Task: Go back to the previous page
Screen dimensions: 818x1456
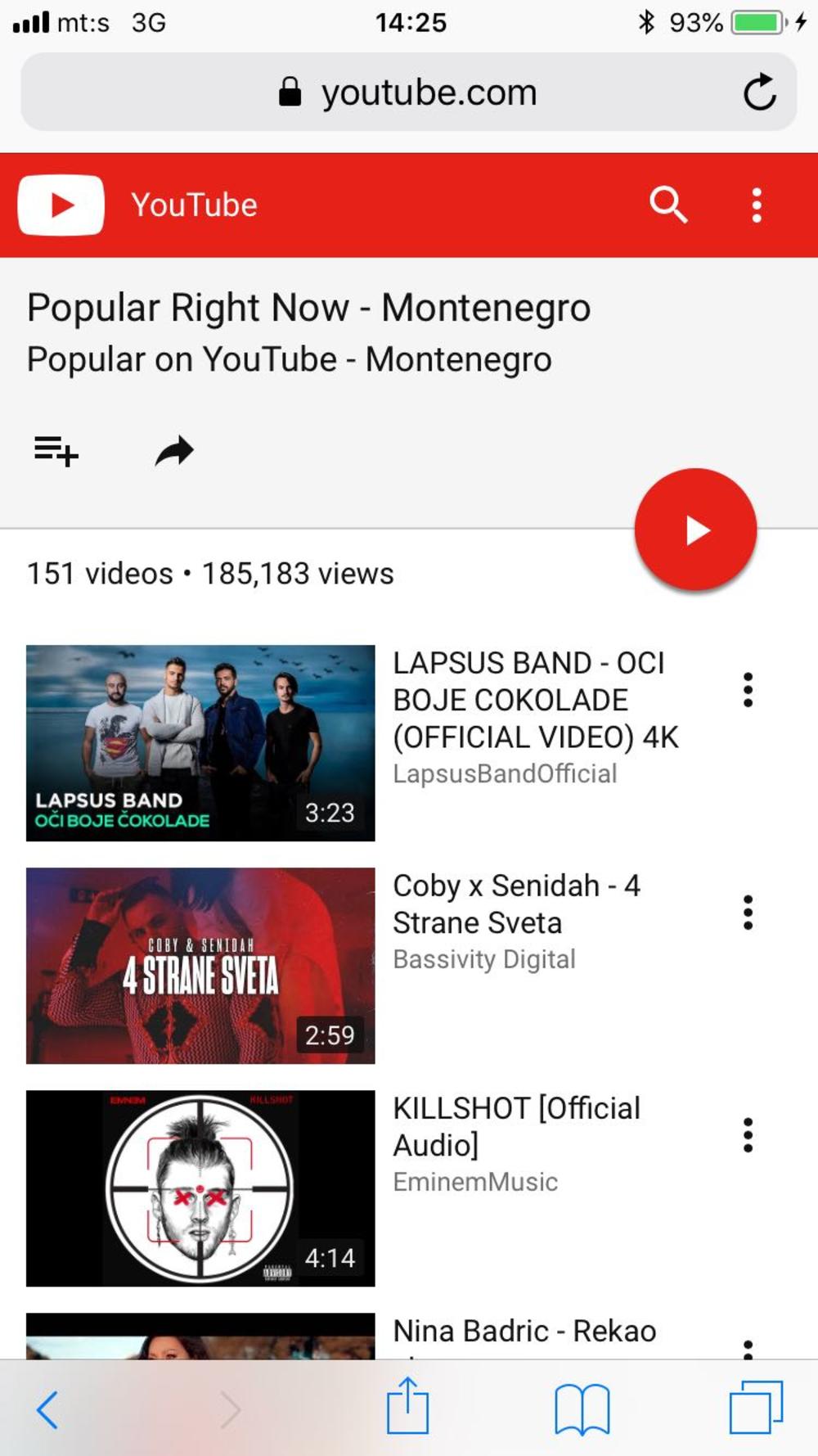Action: [47, 1409]
